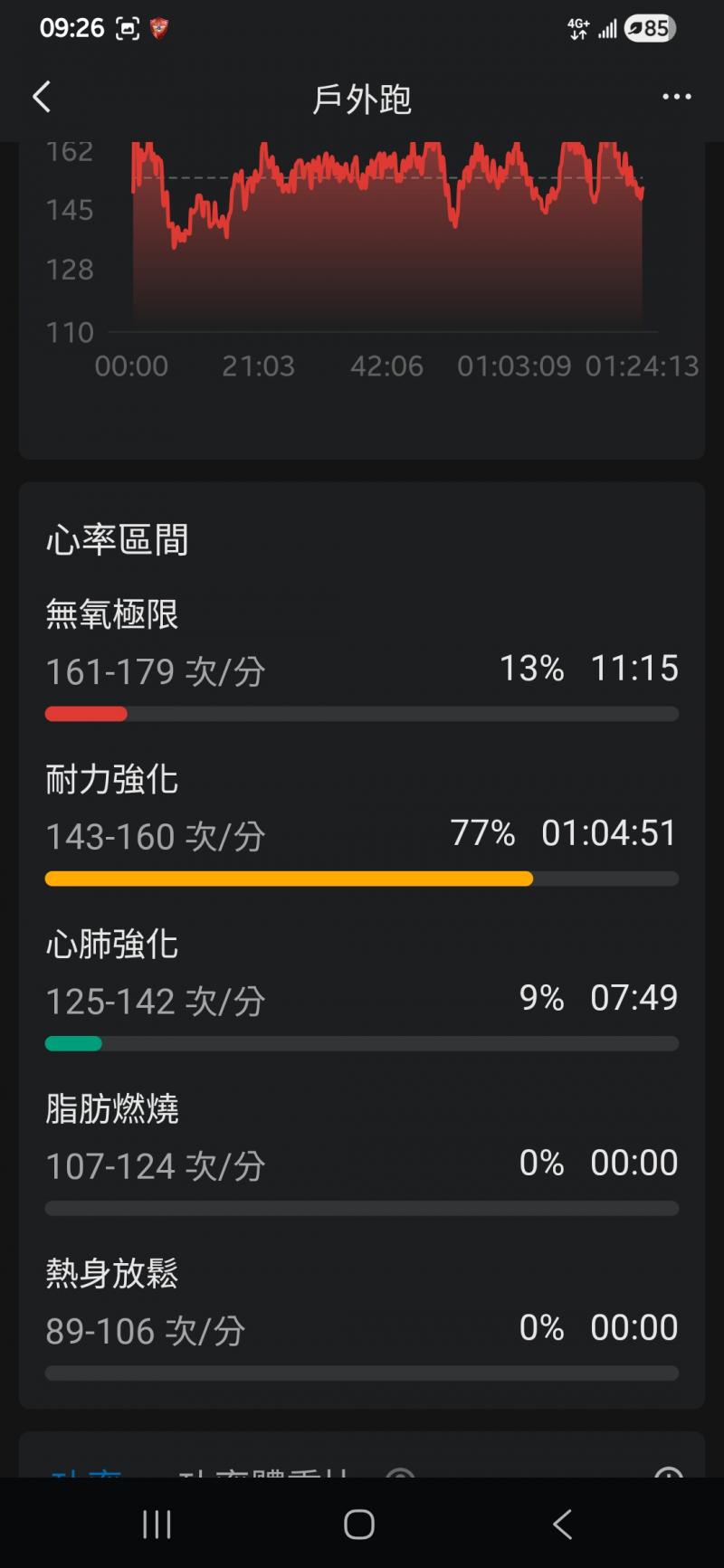Viewport: 724px width, 1568px height.
Task: Open the recent apps view
Action: (157, 1525)
